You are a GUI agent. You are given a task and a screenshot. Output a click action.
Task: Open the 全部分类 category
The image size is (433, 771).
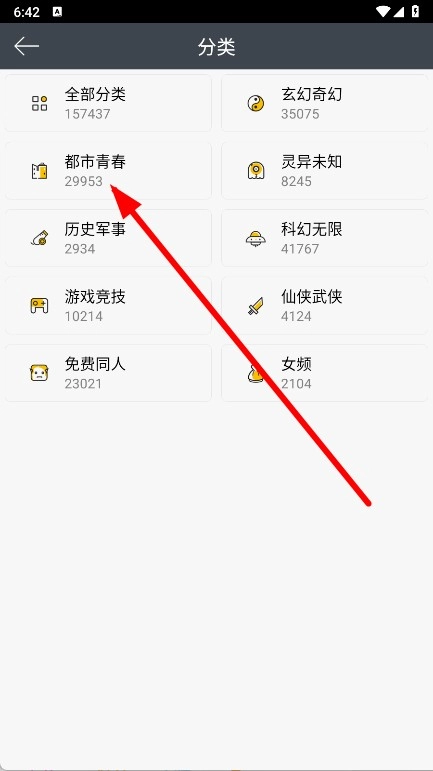point(108,103)
